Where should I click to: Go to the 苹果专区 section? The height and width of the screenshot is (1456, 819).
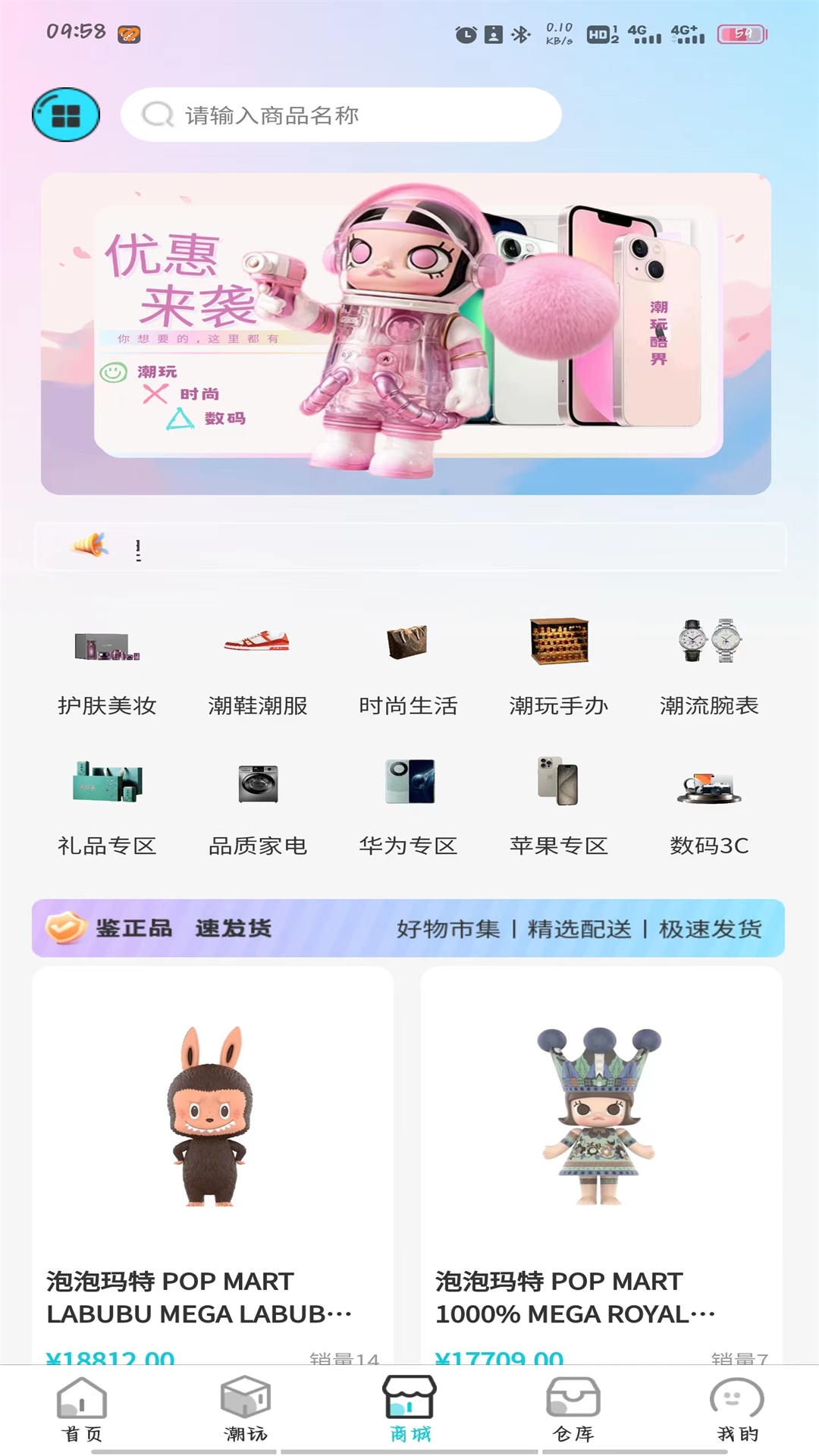(559, 808)
